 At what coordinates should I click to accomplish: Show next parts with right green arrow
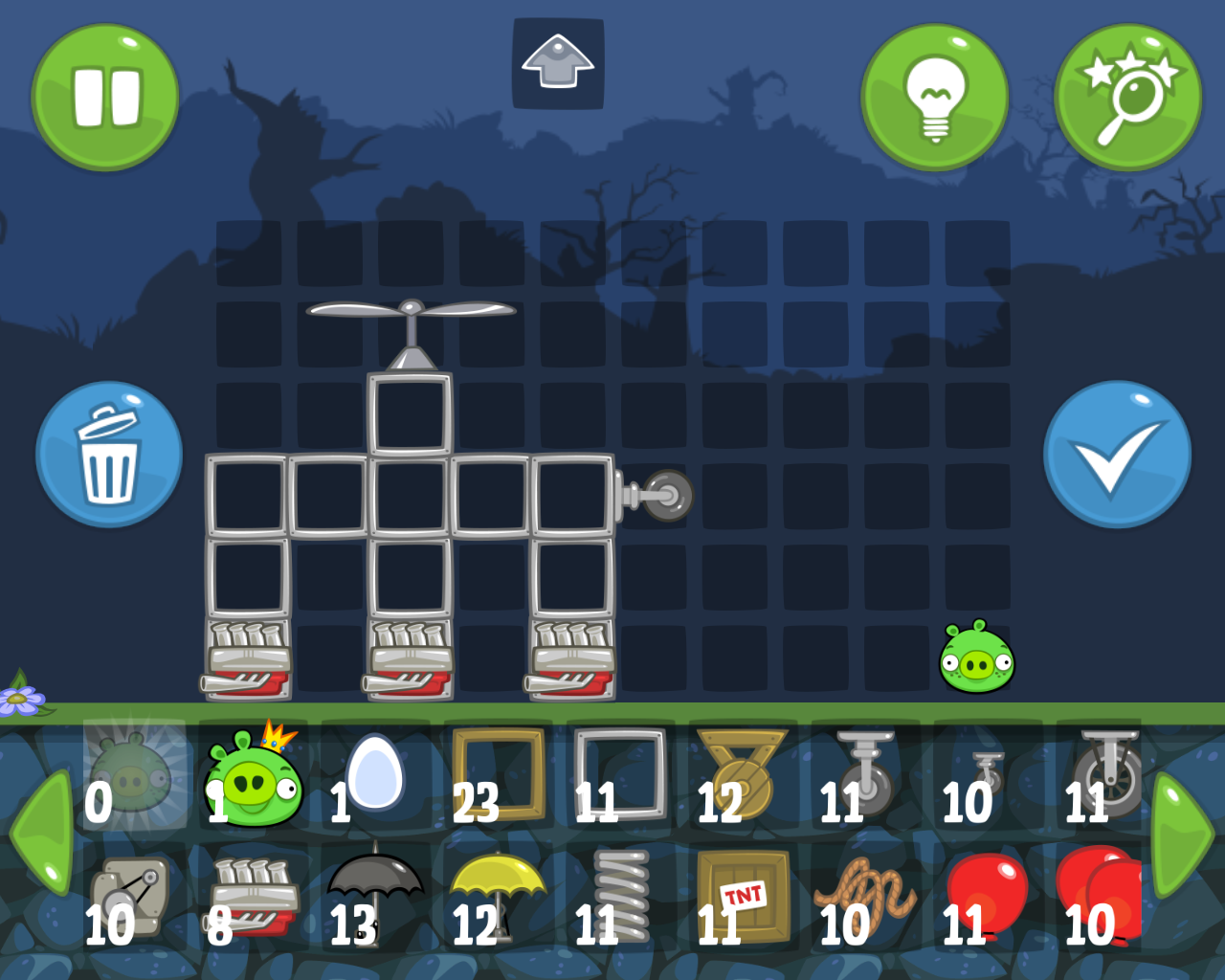click(1183, 833)
